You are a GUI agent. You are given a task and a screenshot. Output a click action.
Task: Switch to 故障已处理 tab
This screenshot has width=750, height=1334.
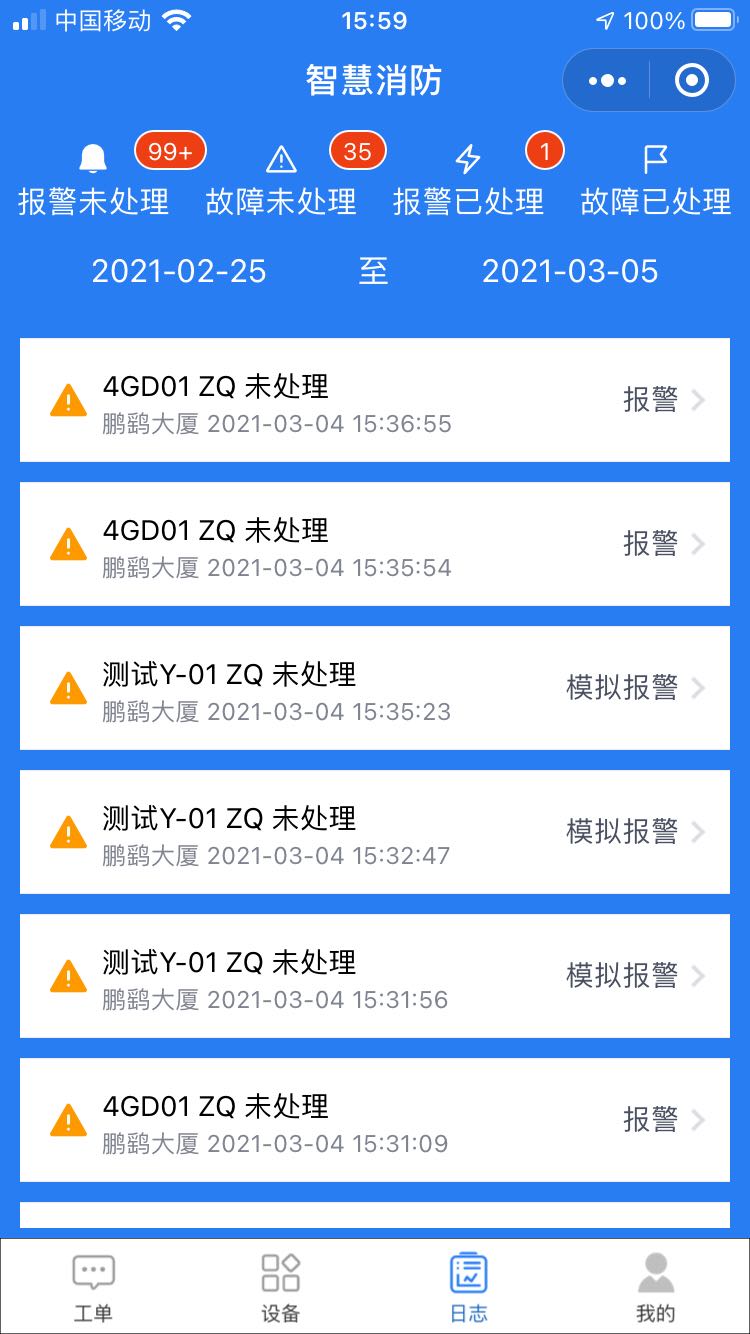pos(657,180)
